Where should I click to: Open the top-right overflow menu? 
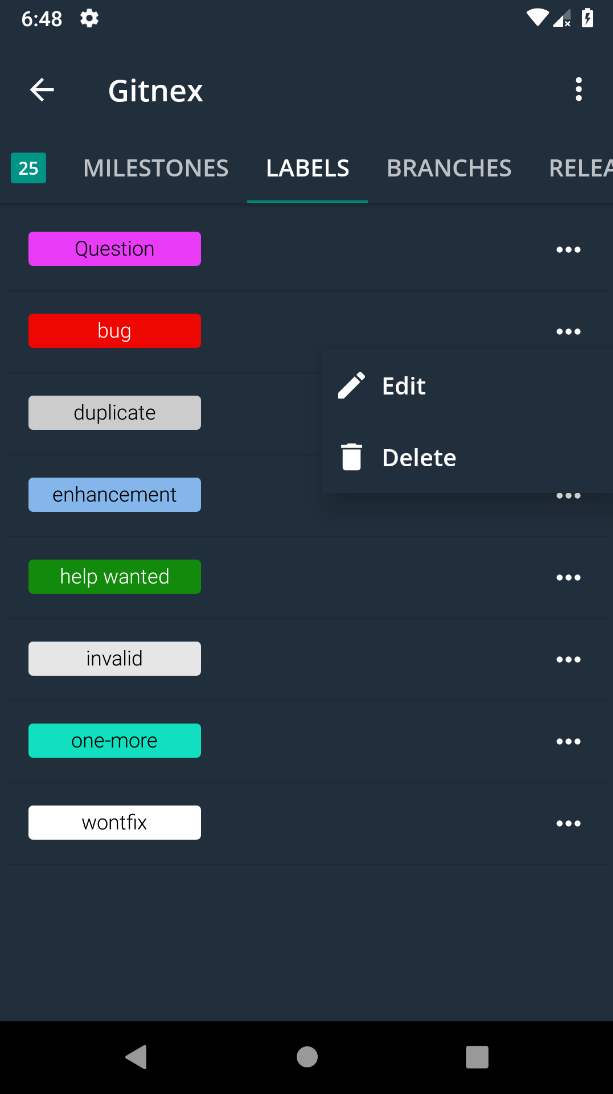click(578, 90)
